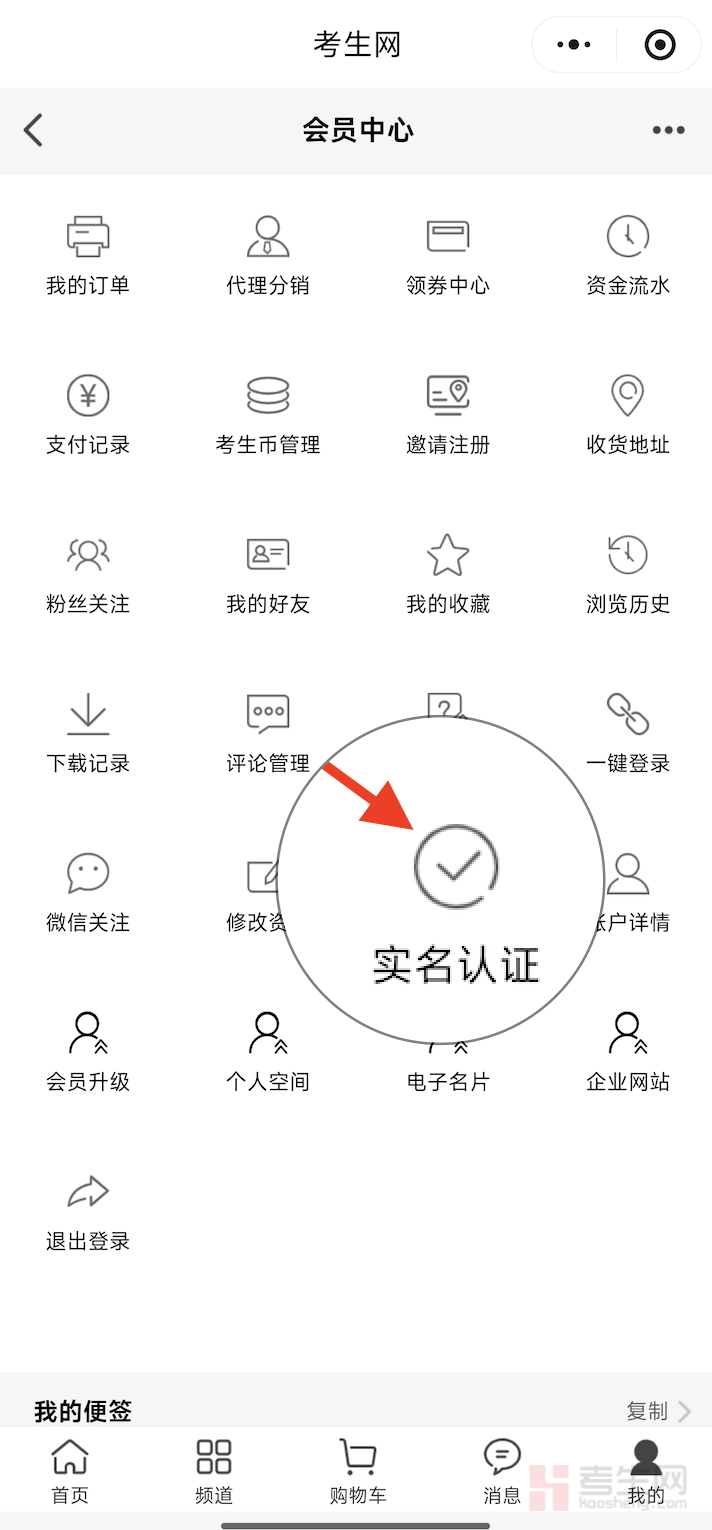The height and width of the screenshot is (1530, 712).
Task: Close the mini program via the circle icon
Action: coord(660,45)
